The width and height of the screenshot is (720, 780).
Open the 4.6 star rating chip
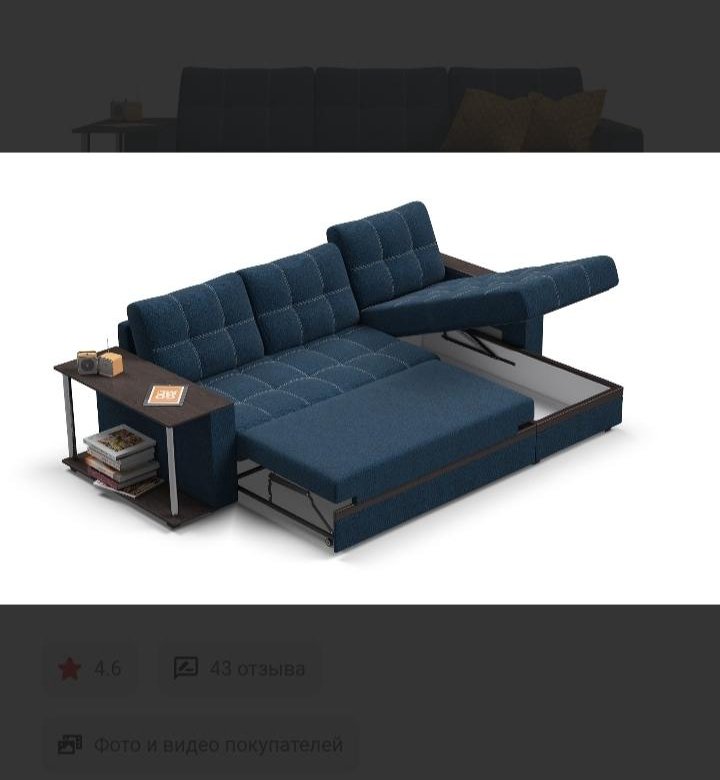click(90, 669)
